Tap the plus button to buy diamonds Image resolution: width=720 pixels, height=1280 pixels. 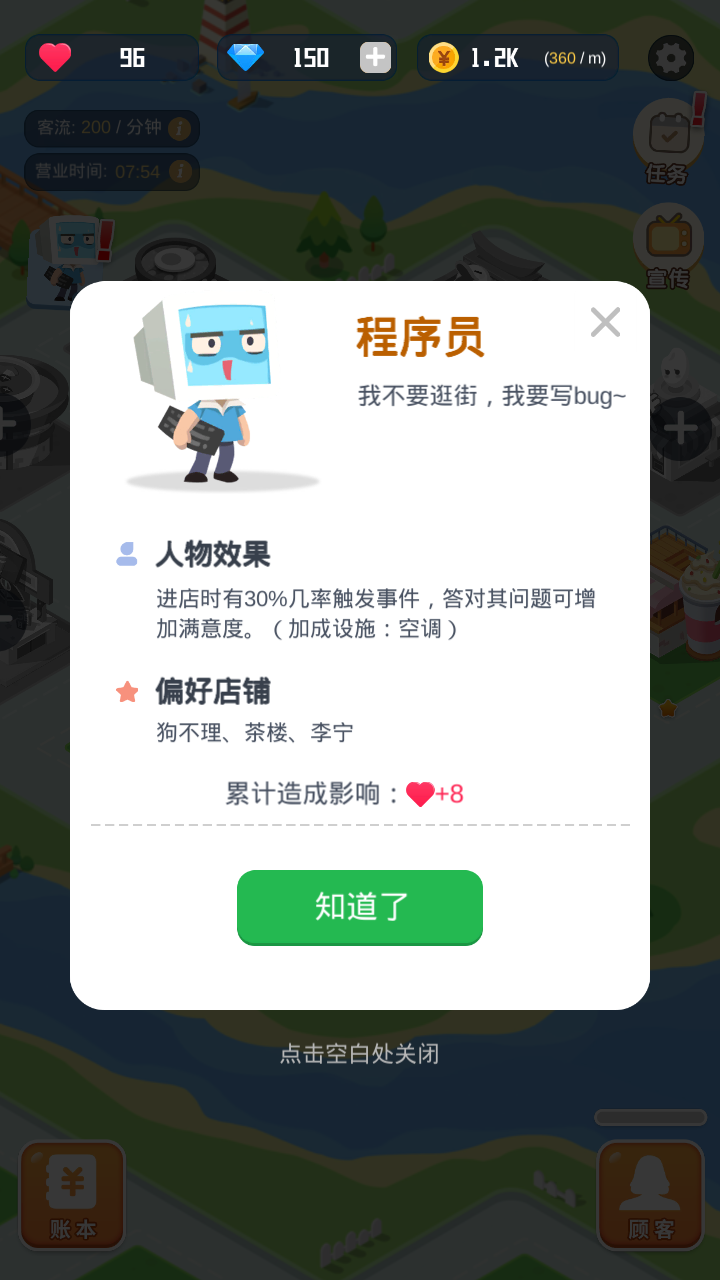tap(374, 57)
